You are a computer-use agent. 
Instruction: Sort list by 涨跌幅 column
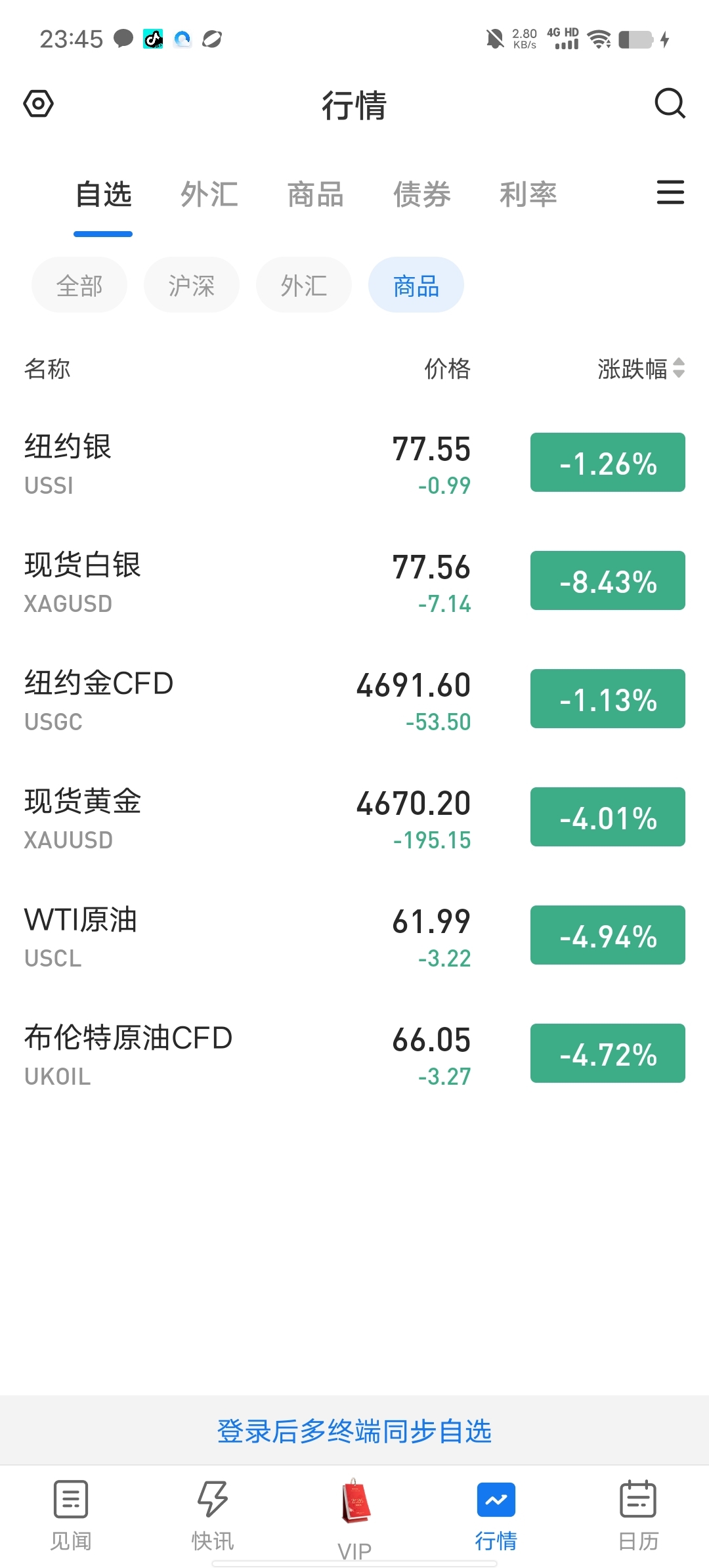coord(640,368)
